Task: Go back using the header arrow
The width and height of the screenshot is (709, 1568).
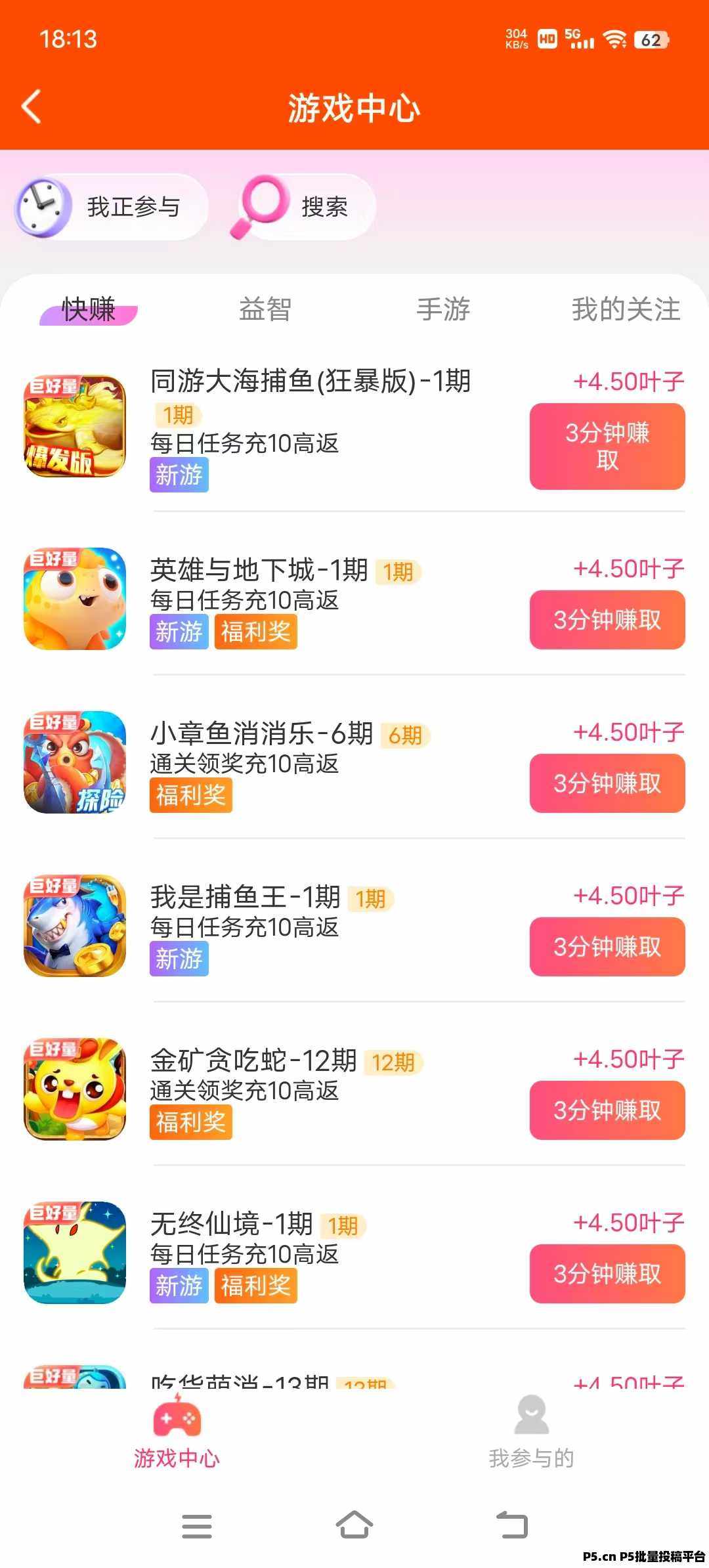Action: [32, 107]
